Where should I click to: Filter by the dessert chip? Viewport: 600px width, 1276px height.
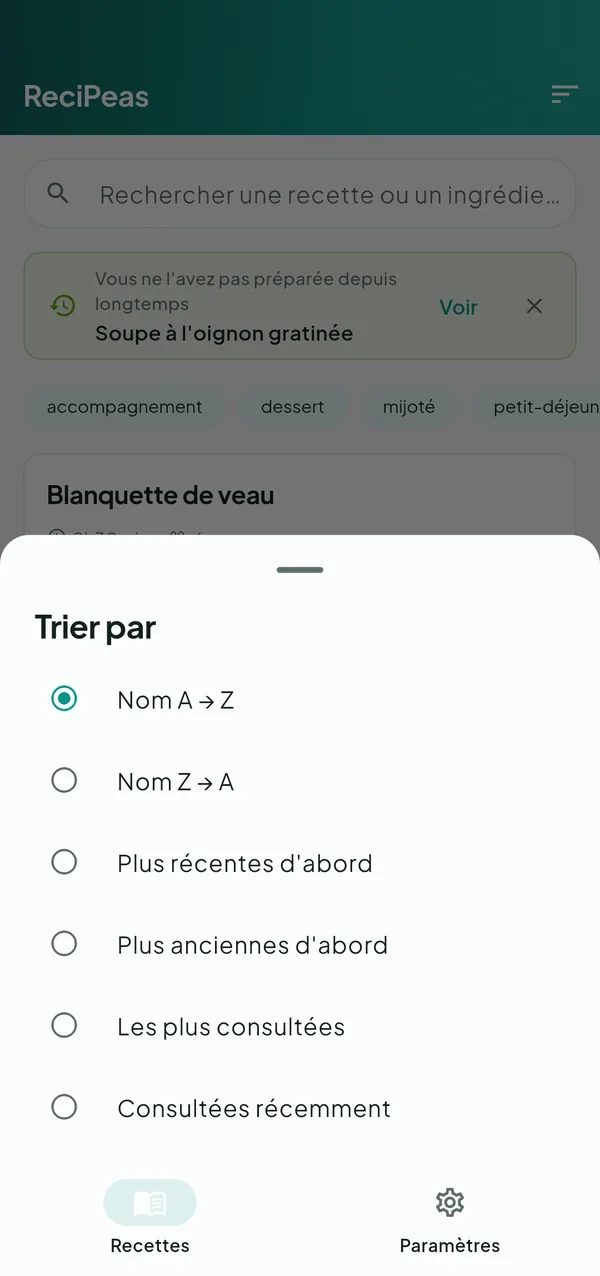pyautogui.click(x=292, y=407)
